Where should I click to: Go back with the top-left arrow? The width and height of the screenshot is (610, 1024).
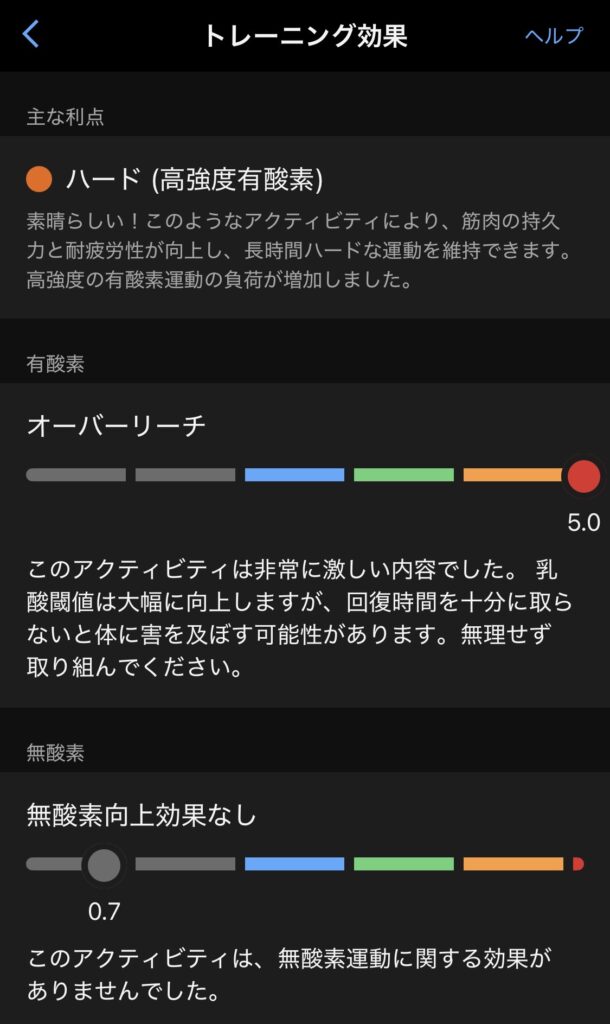click(31, 35)
